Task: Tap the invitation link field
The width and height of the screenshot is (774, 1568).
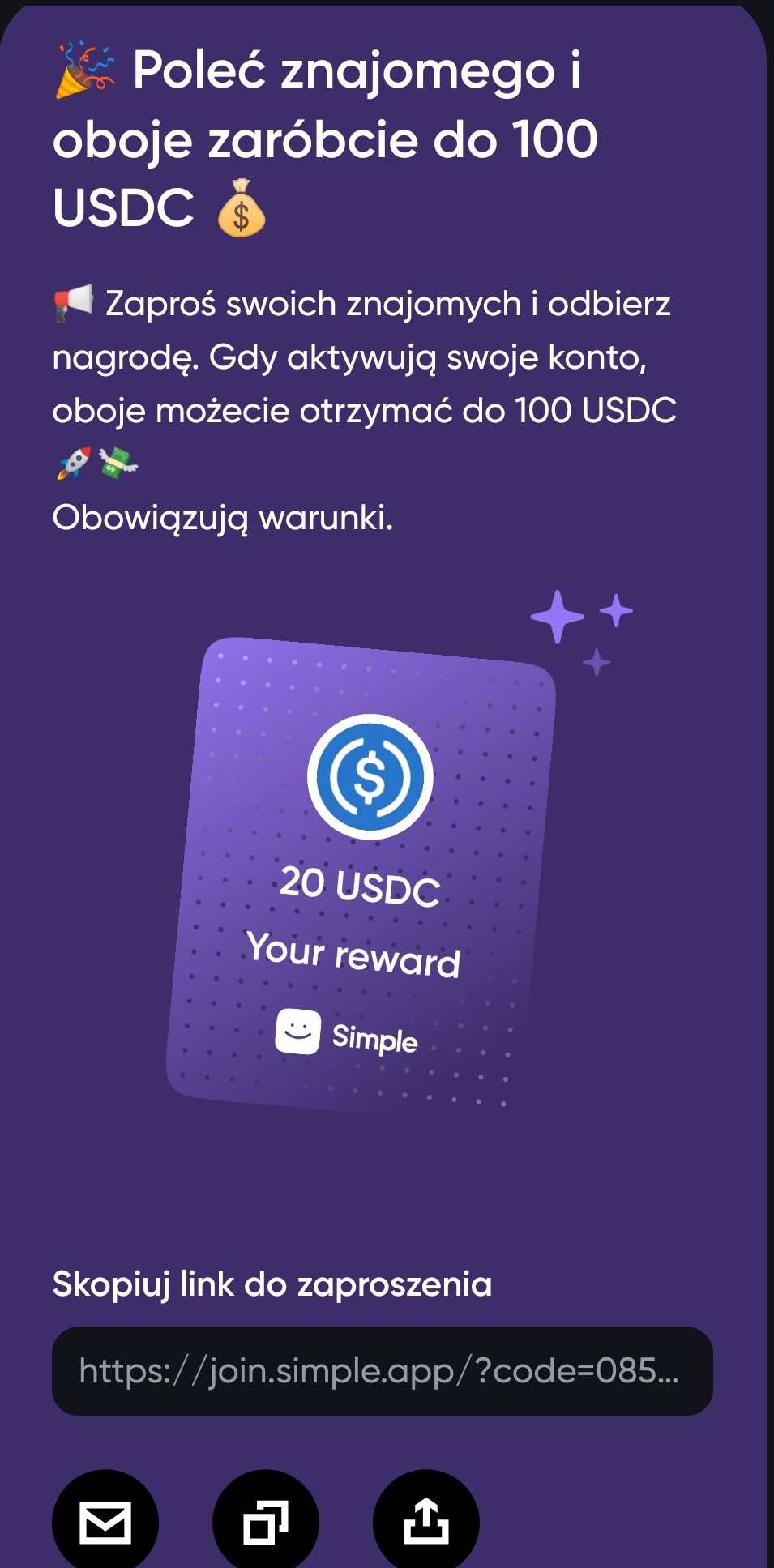Action: pos(382,1371)
